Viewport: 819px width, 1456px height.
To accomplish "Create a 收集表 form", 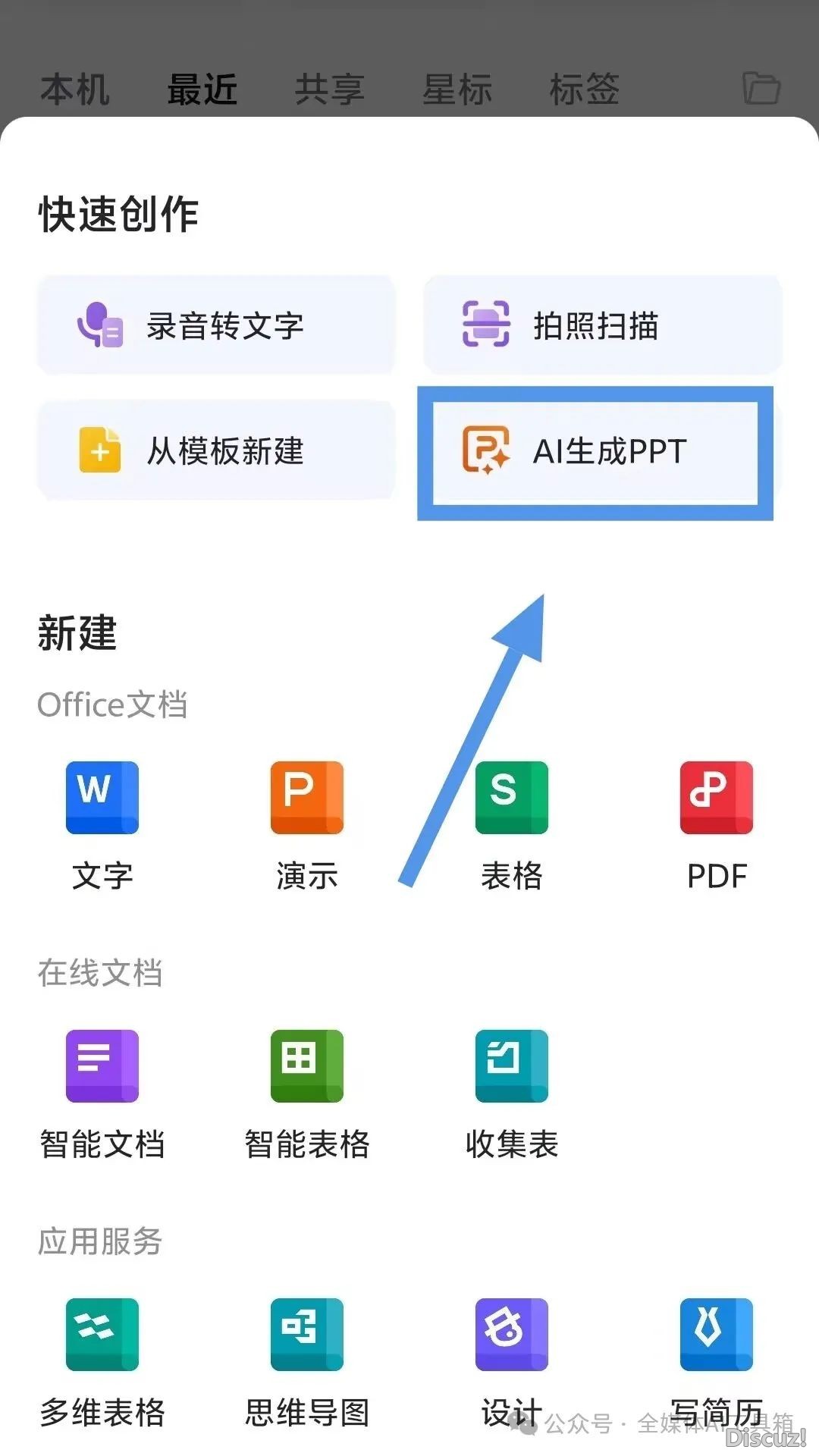I will point(512,1092).
